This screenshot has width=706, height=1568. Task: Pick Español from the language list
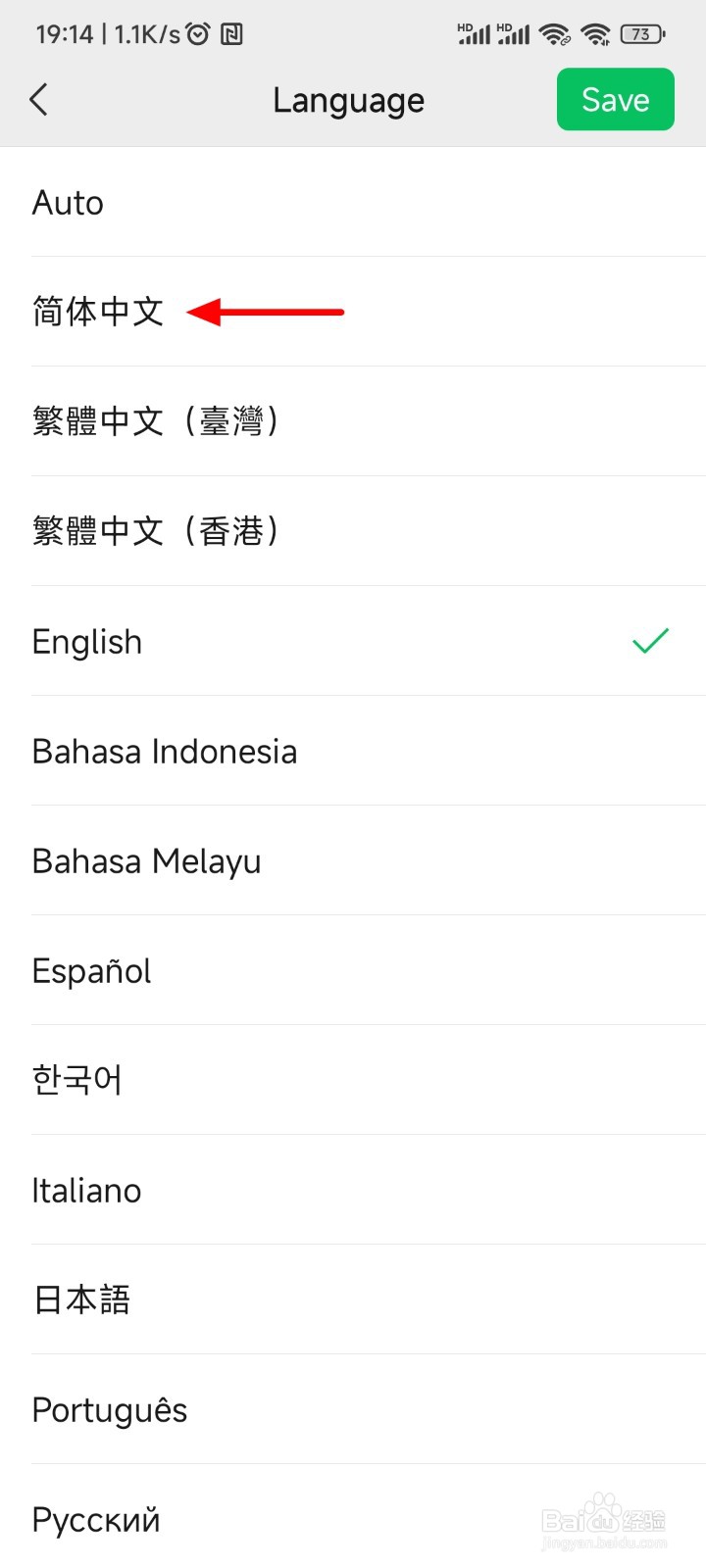(x=91, y=970)
